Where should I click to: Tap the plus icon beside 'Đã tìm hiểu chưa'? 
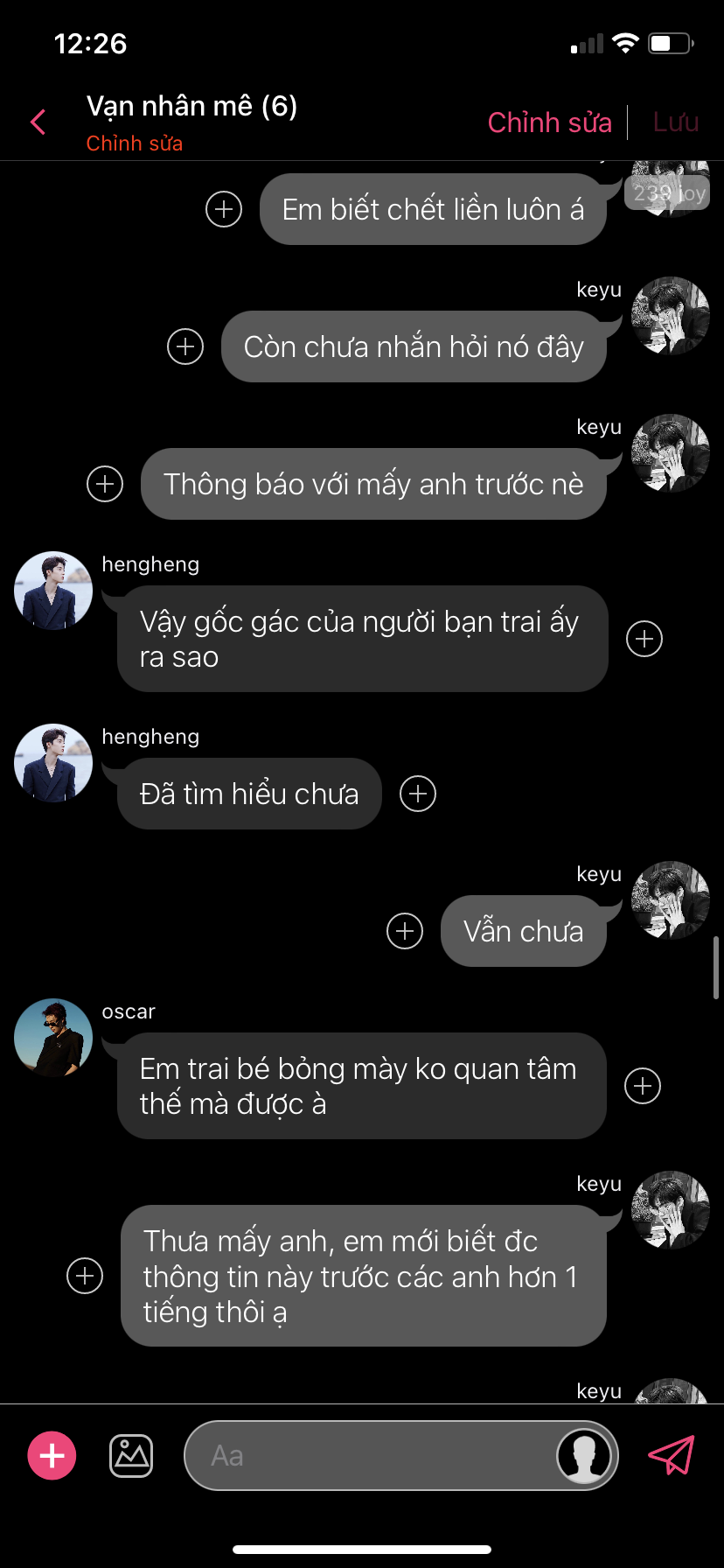tap(418, 794)
